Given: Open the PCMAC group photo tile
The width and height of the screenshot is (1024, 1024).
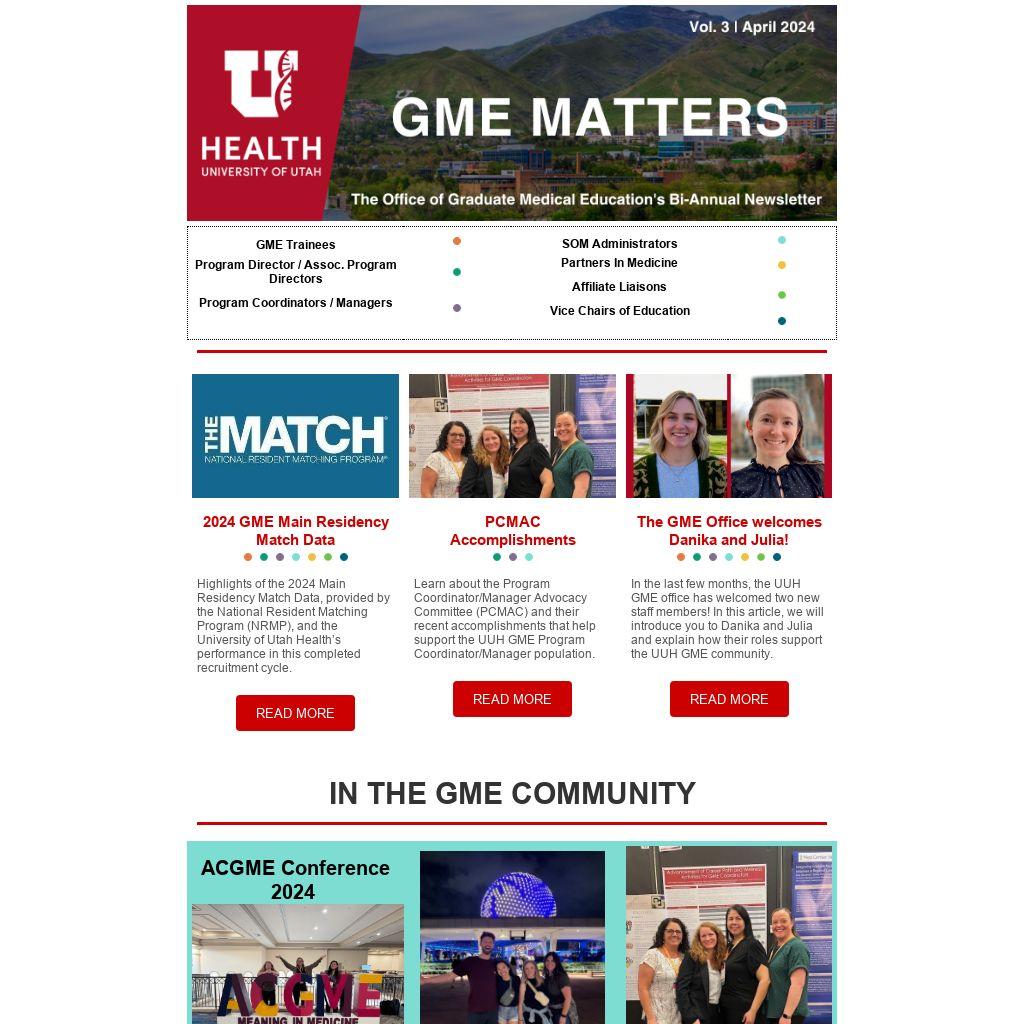Looking at the screenshot, I should (512, 436).
